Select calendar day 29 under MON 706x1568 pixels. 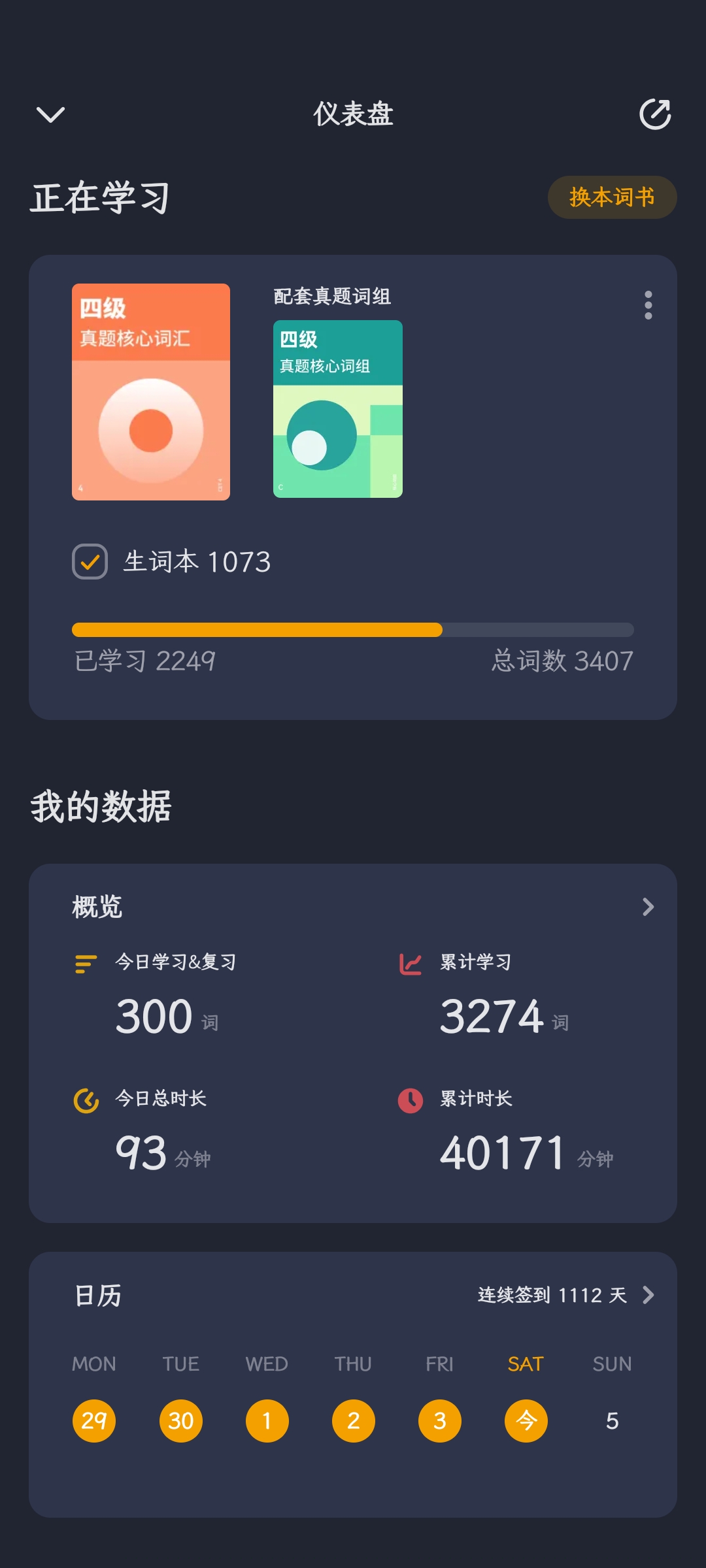click(x=94, y=1420)
